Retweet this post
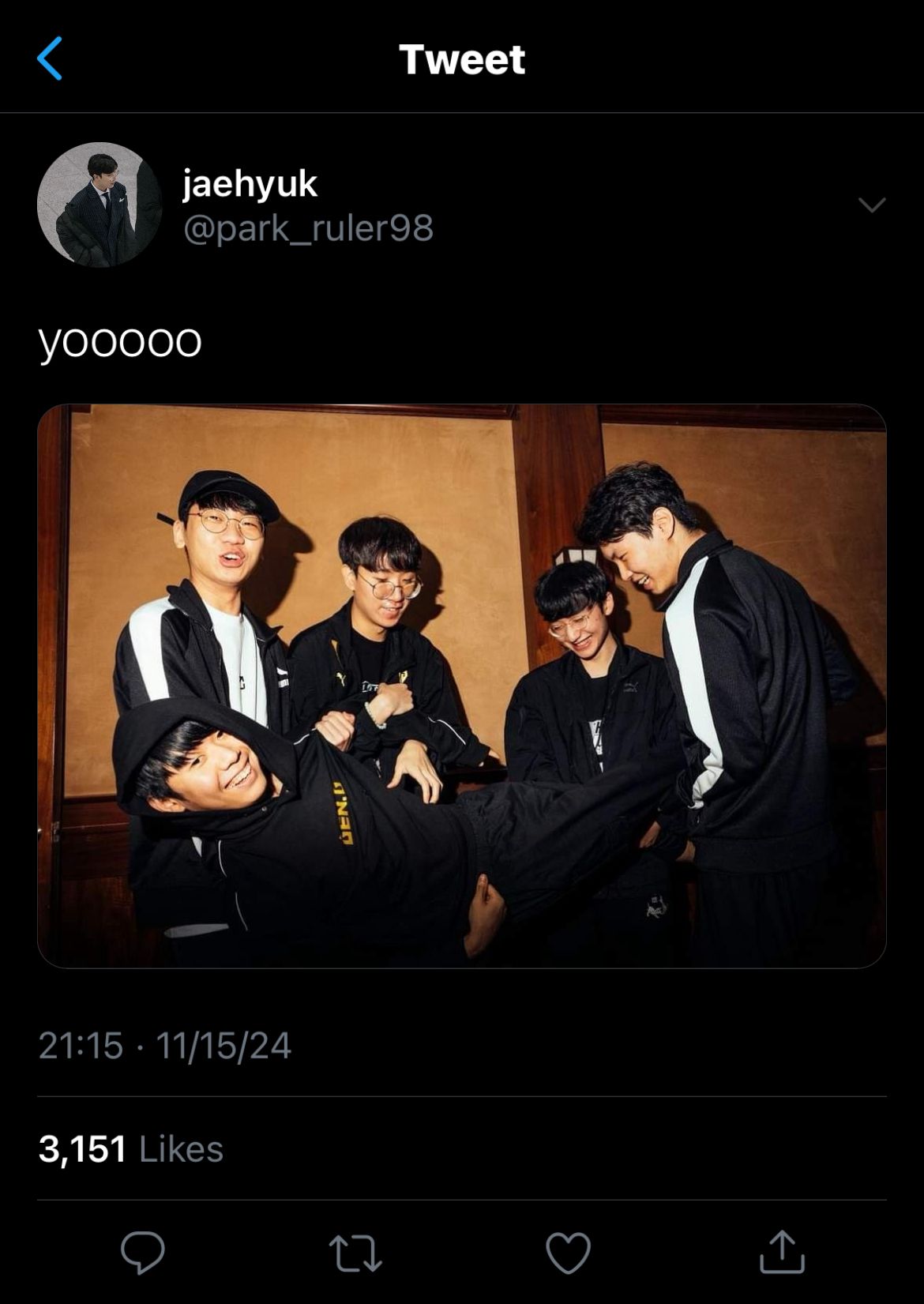The image size is (924, 1304). coord(355,1253)
